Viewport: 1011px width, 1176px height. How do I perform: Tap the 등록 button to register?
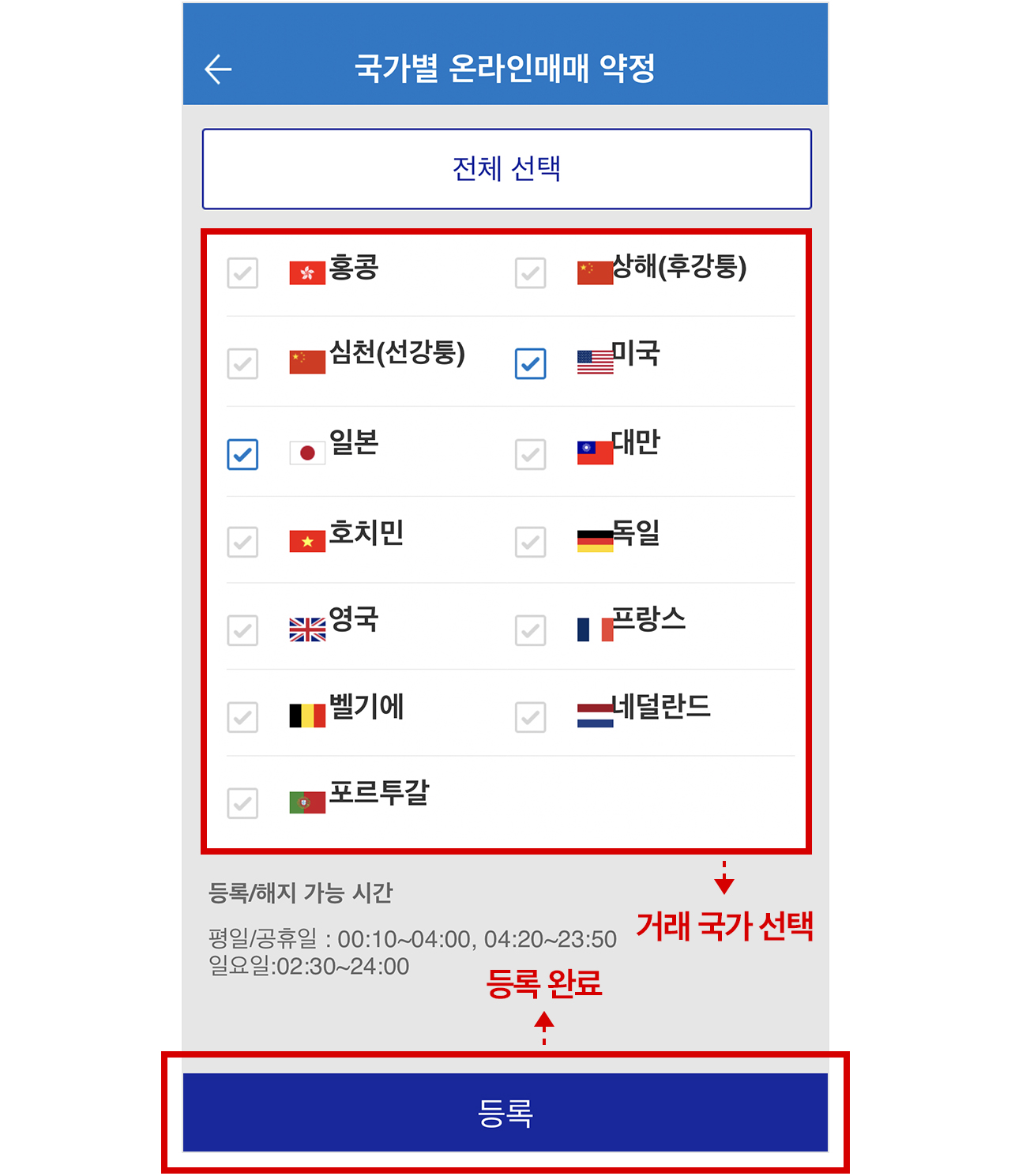tap(505, 1112)
